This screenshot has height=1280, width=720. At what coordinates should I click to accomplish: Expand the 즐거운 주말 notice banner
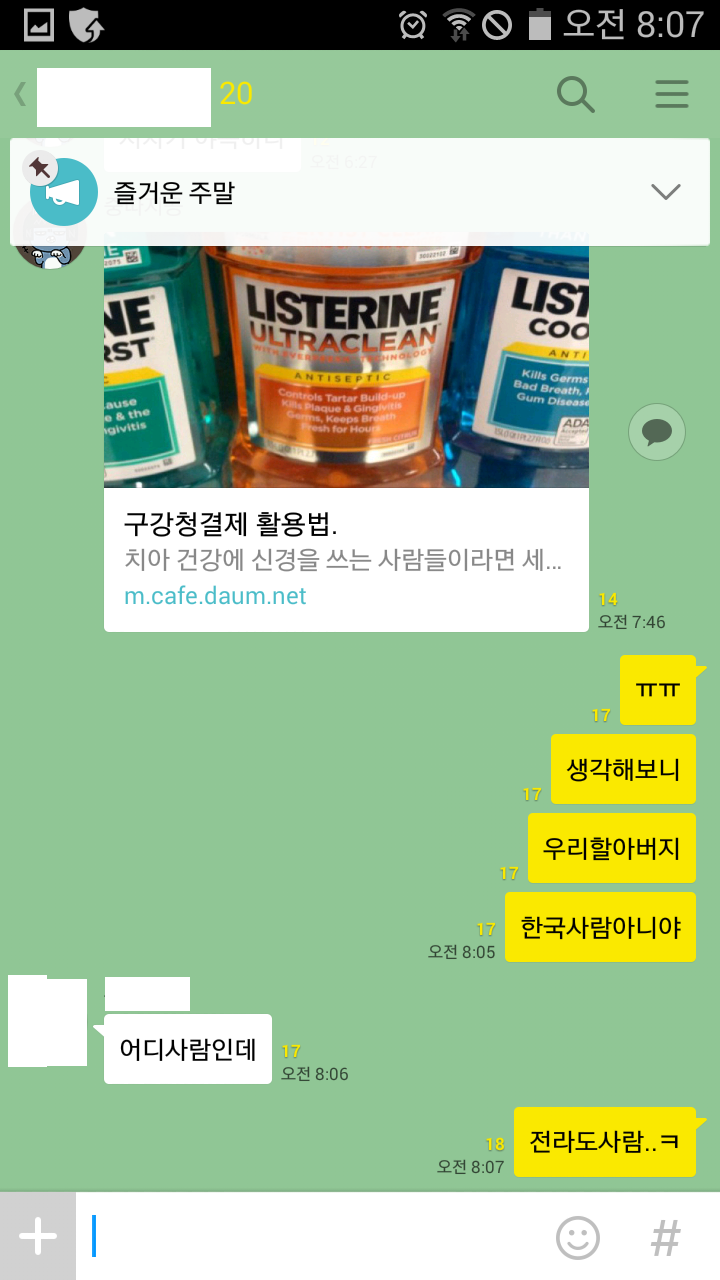point(665,192)
